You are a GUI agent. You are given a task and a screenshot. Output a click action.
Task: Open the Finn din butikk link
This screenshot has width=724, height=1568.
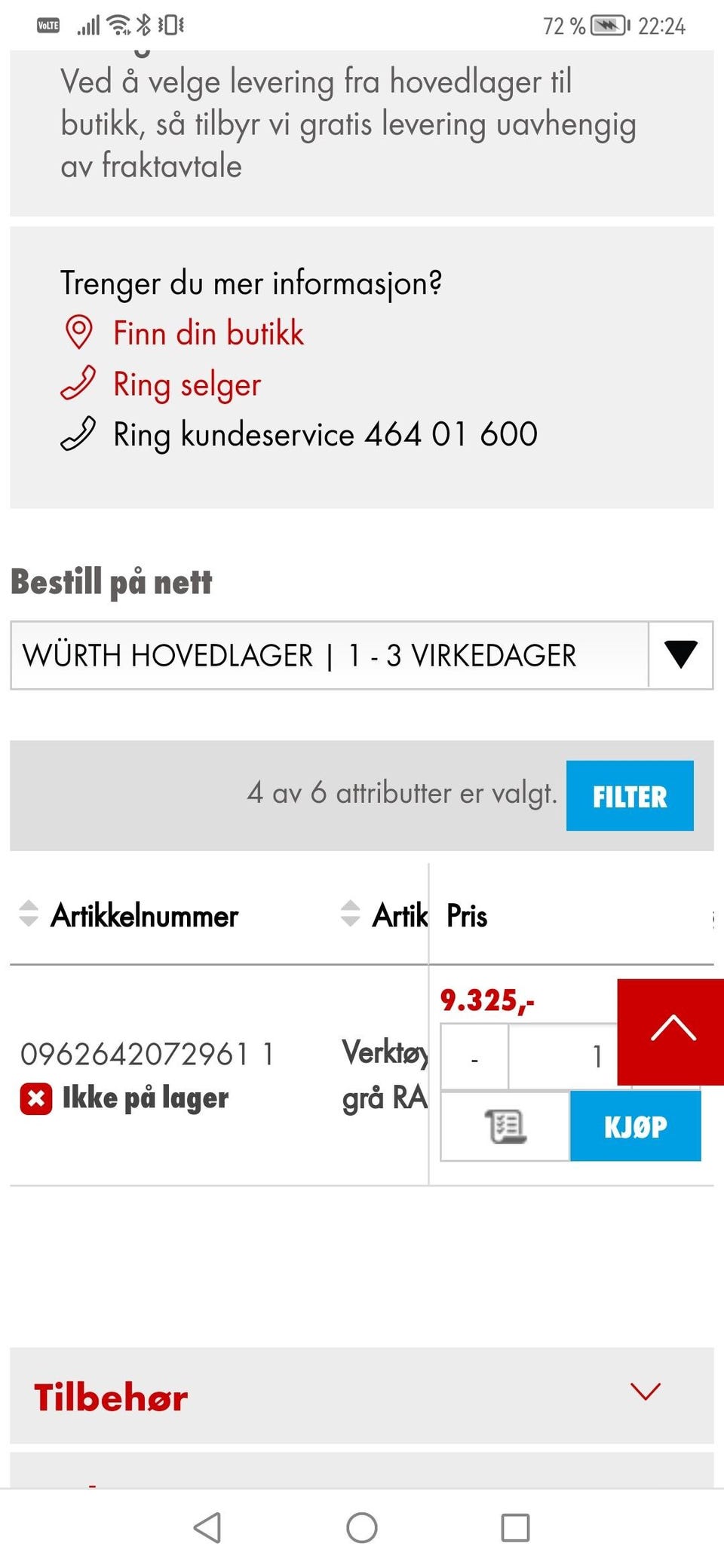click(208, 332)
